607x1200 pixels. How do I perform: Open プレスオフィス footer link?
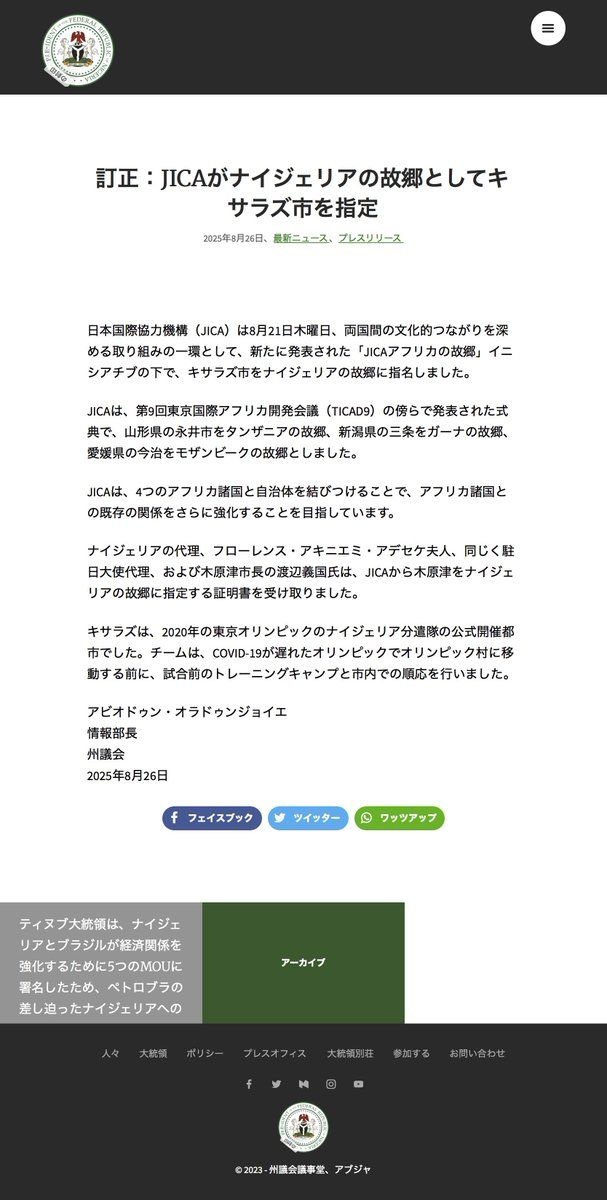point(274,1053)
